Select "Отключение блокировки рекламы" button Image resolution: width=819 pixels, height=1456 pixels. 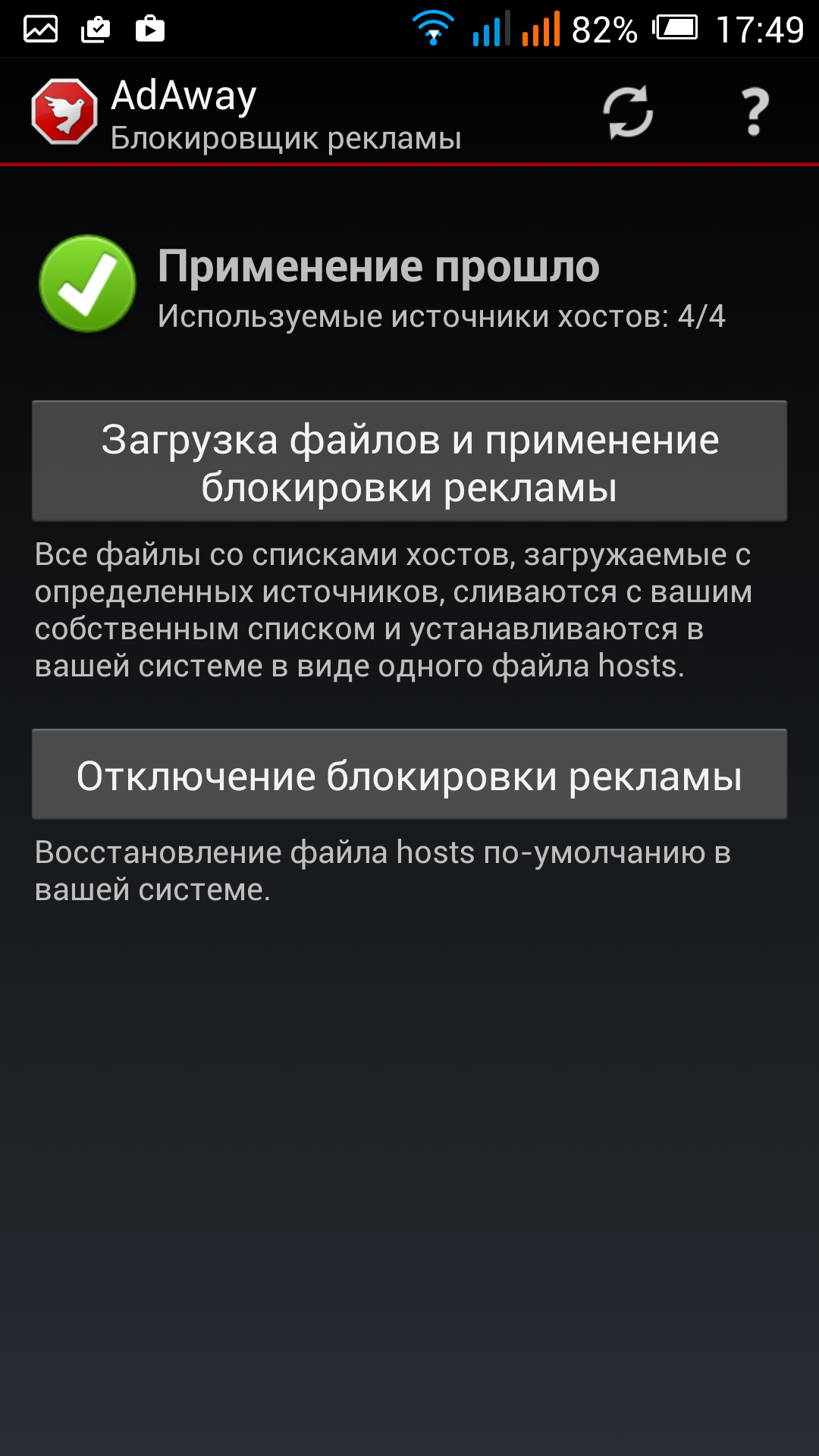pyautogui.click(x=409, y=774)
